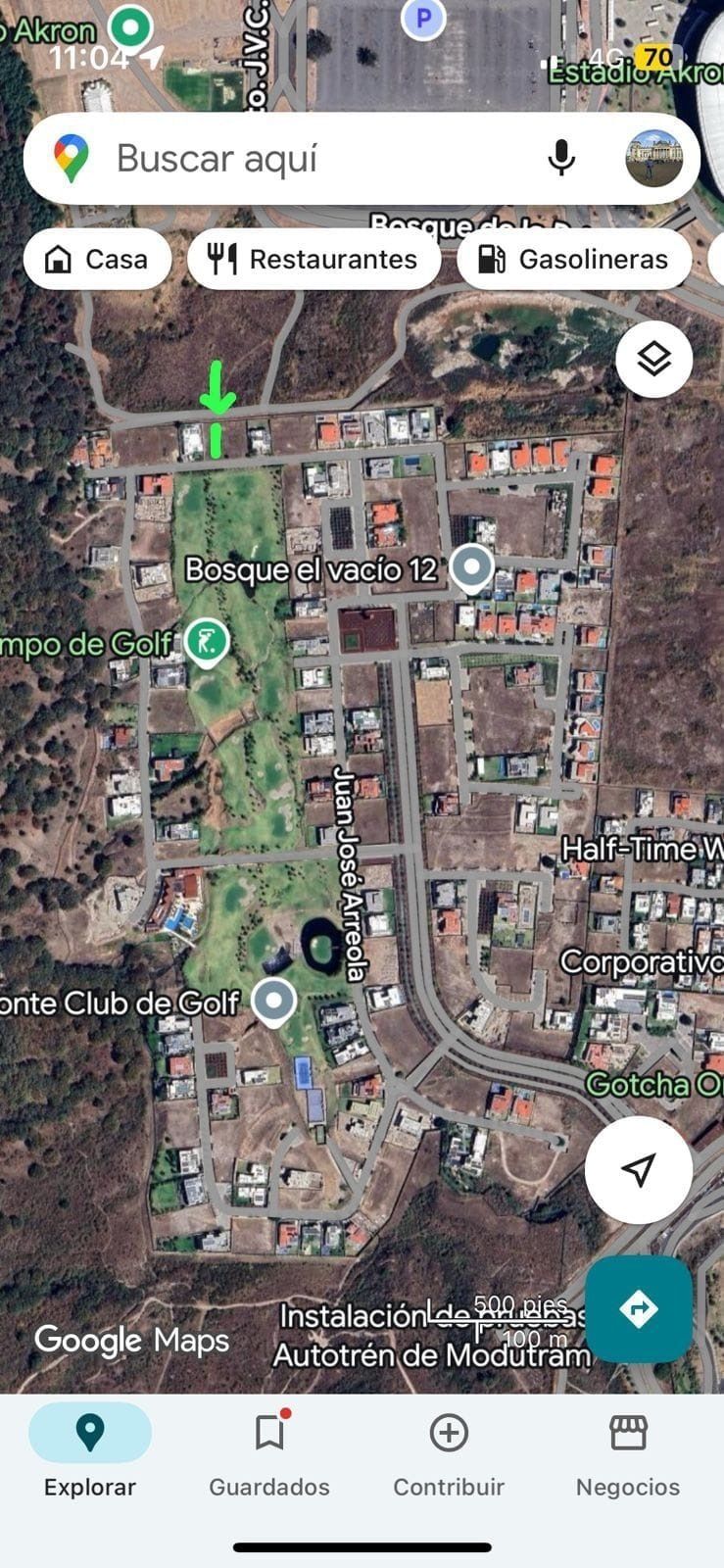The image size is (724, 1568).
Task: Open the account profile picture
Action: [x=653, y=159]
